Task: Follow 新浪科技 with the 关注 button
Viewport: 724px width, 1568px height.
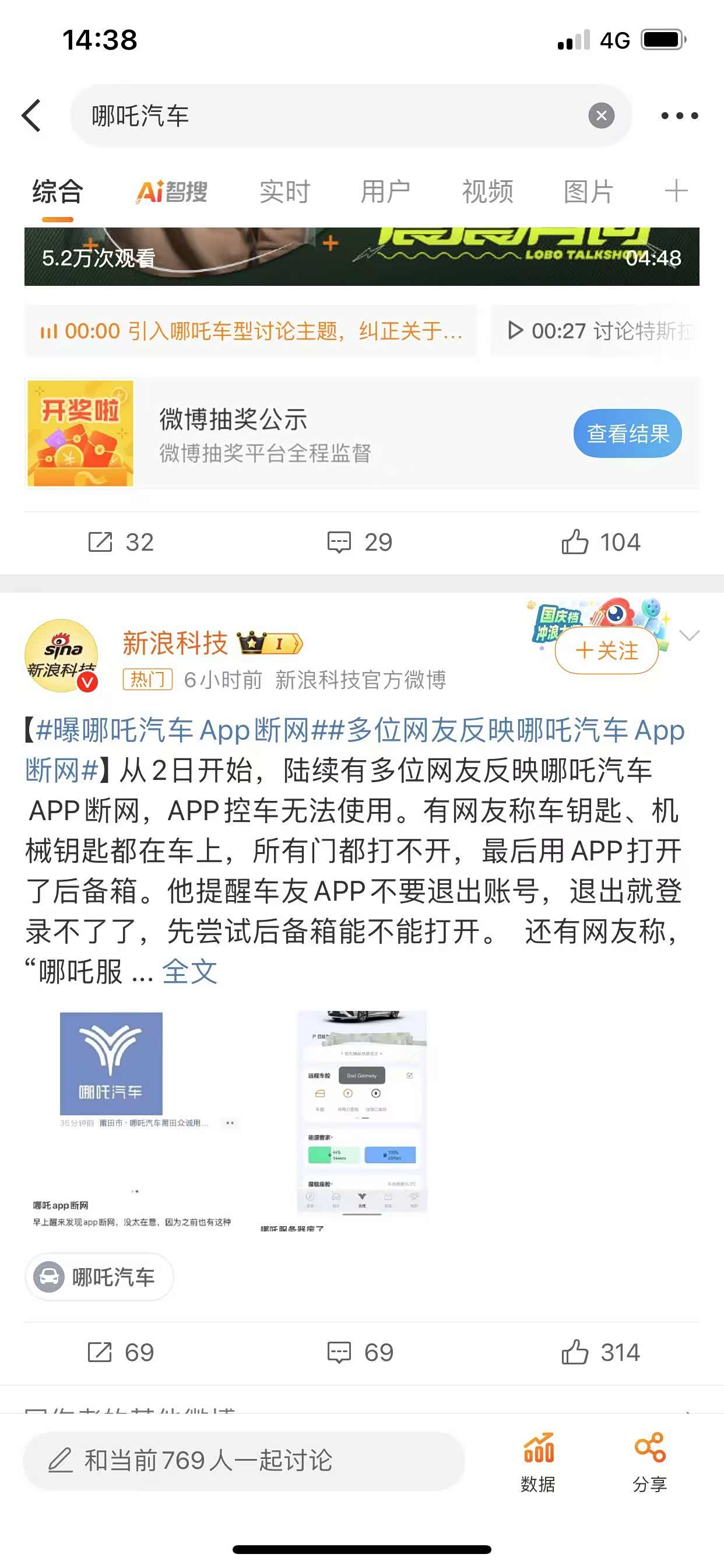Action: (x=606, y=650)
